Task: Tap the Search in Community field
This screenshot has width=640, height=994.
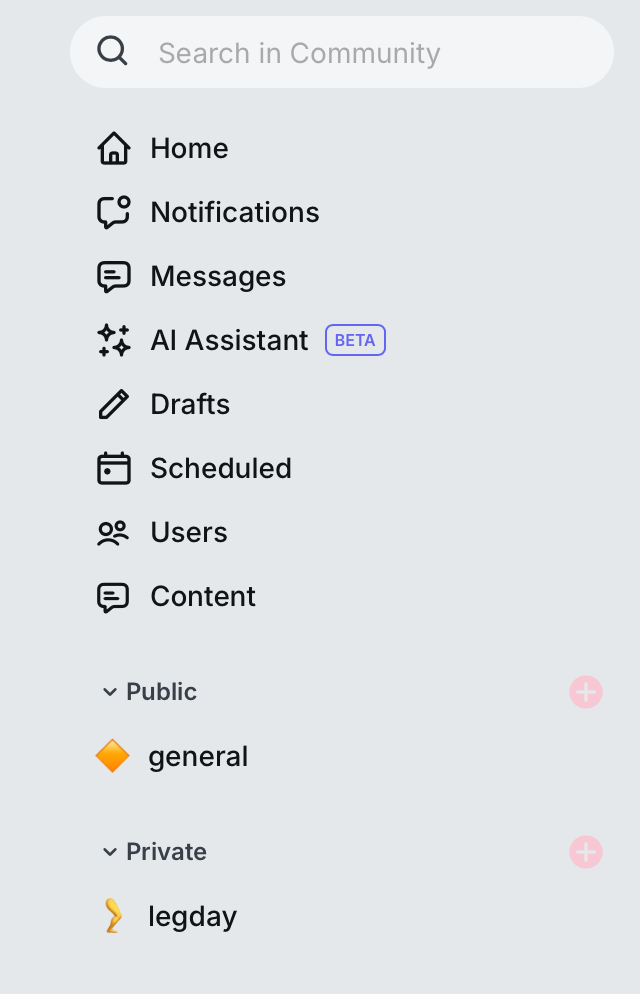Action: (x=340, y=53)
